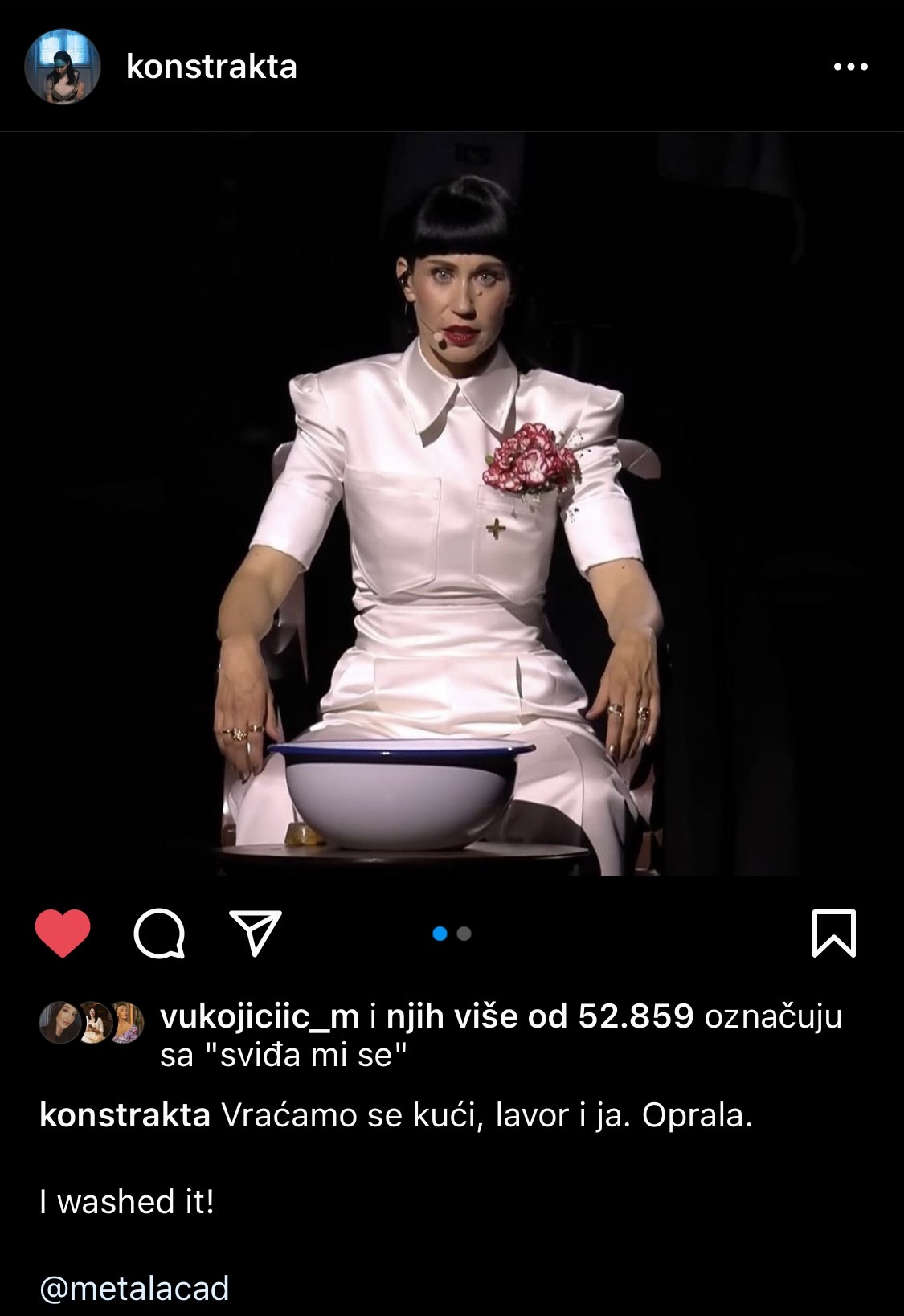Open the comments with the speech bubble icon
The height and width of the screenshot is (1316, 904).
[x=159, y=934]
